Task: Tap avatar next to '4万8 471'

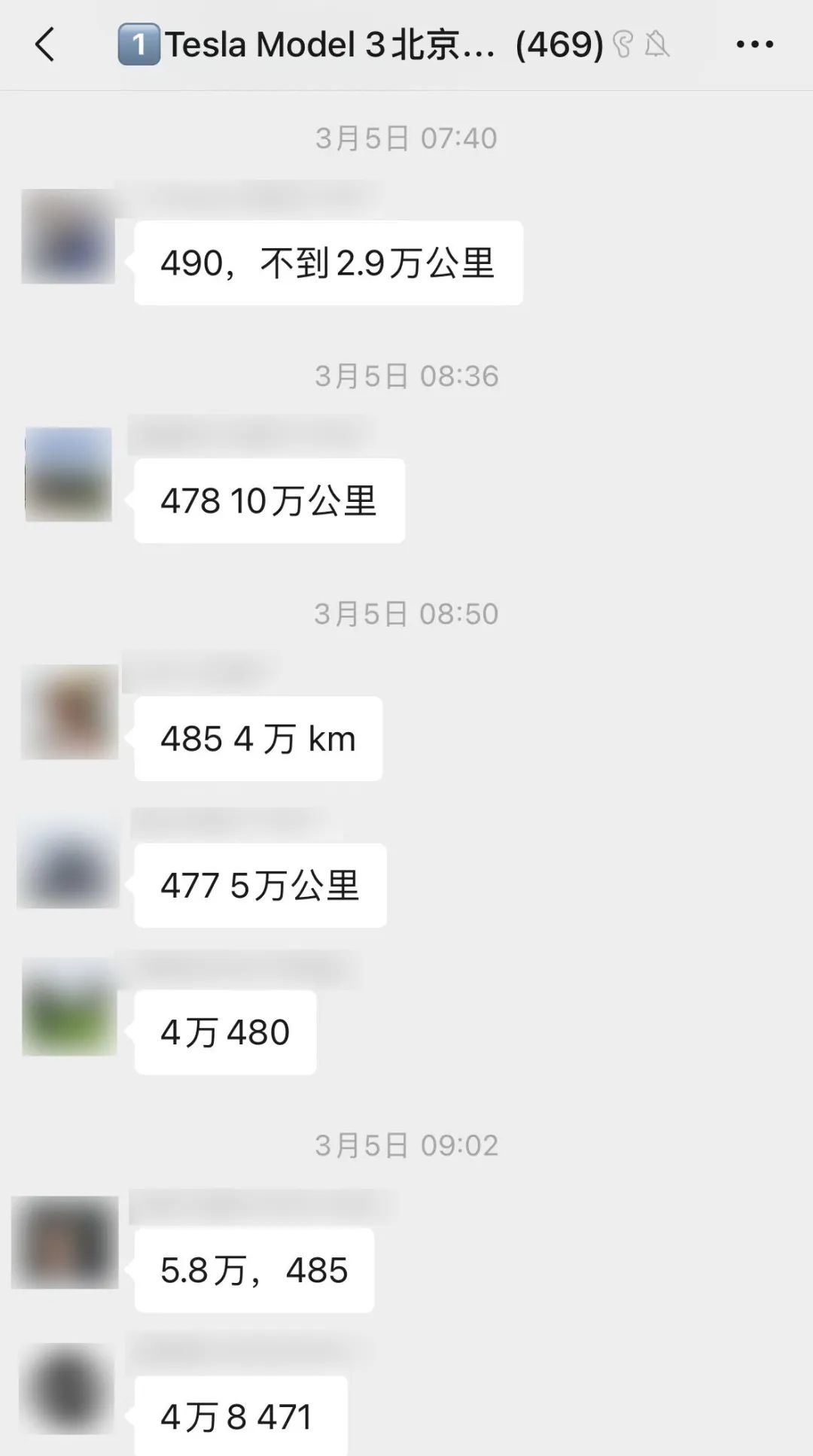Action: pyautogui.click(x=66, y=1389)
